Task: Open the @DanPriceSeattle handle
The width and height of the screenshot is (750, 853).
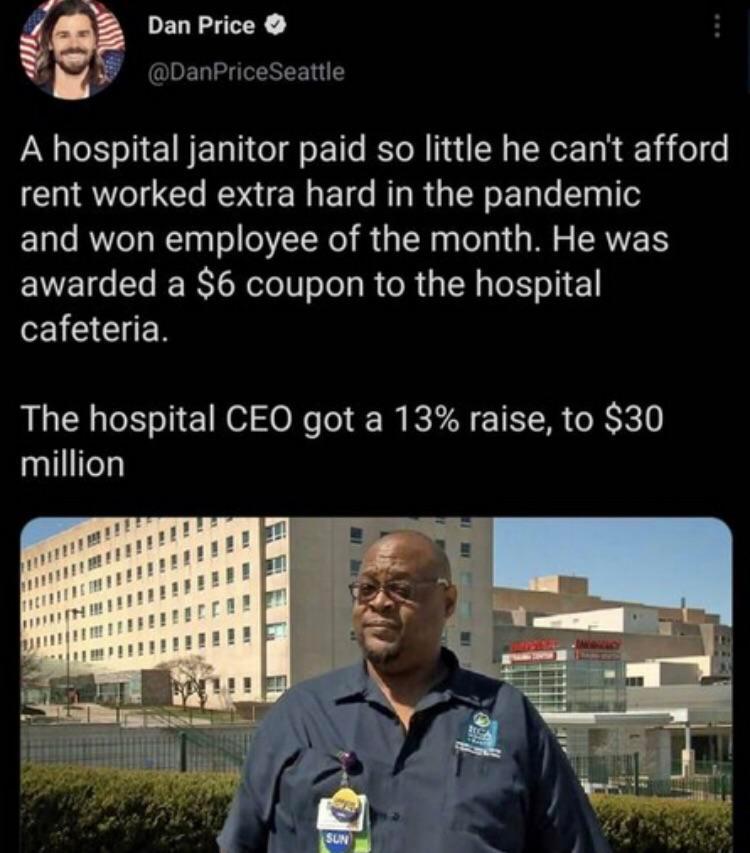Action: pos(245,71)
